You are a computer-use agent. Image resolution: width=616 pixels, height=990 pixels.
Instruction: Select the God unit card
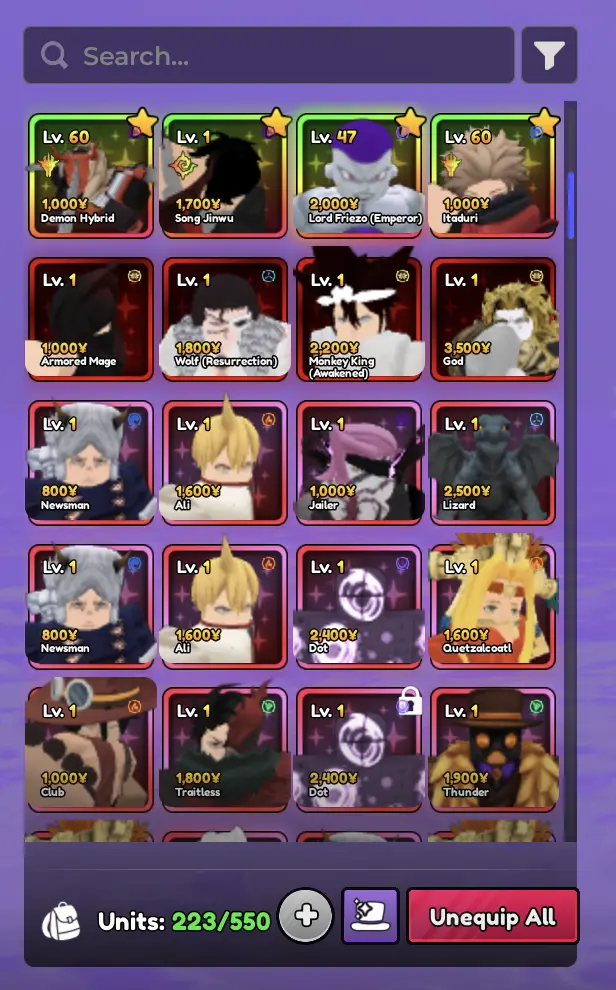(493, 320)
